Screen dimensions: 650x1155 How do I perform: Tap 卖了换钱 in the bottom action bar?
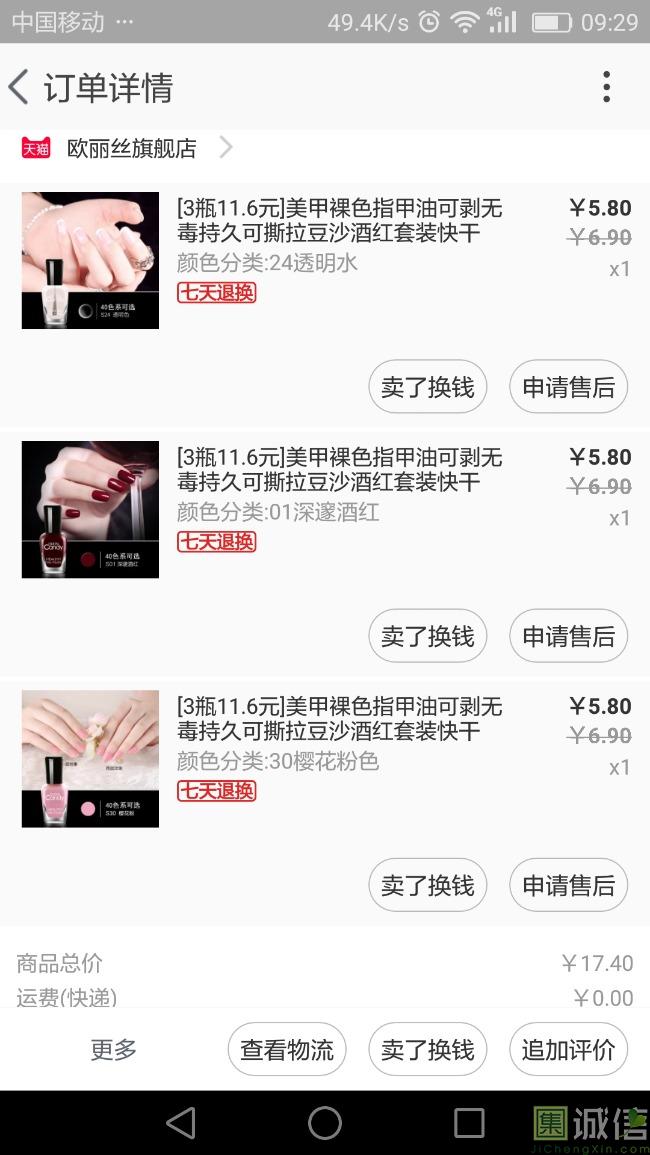(x=427, y=1050)
